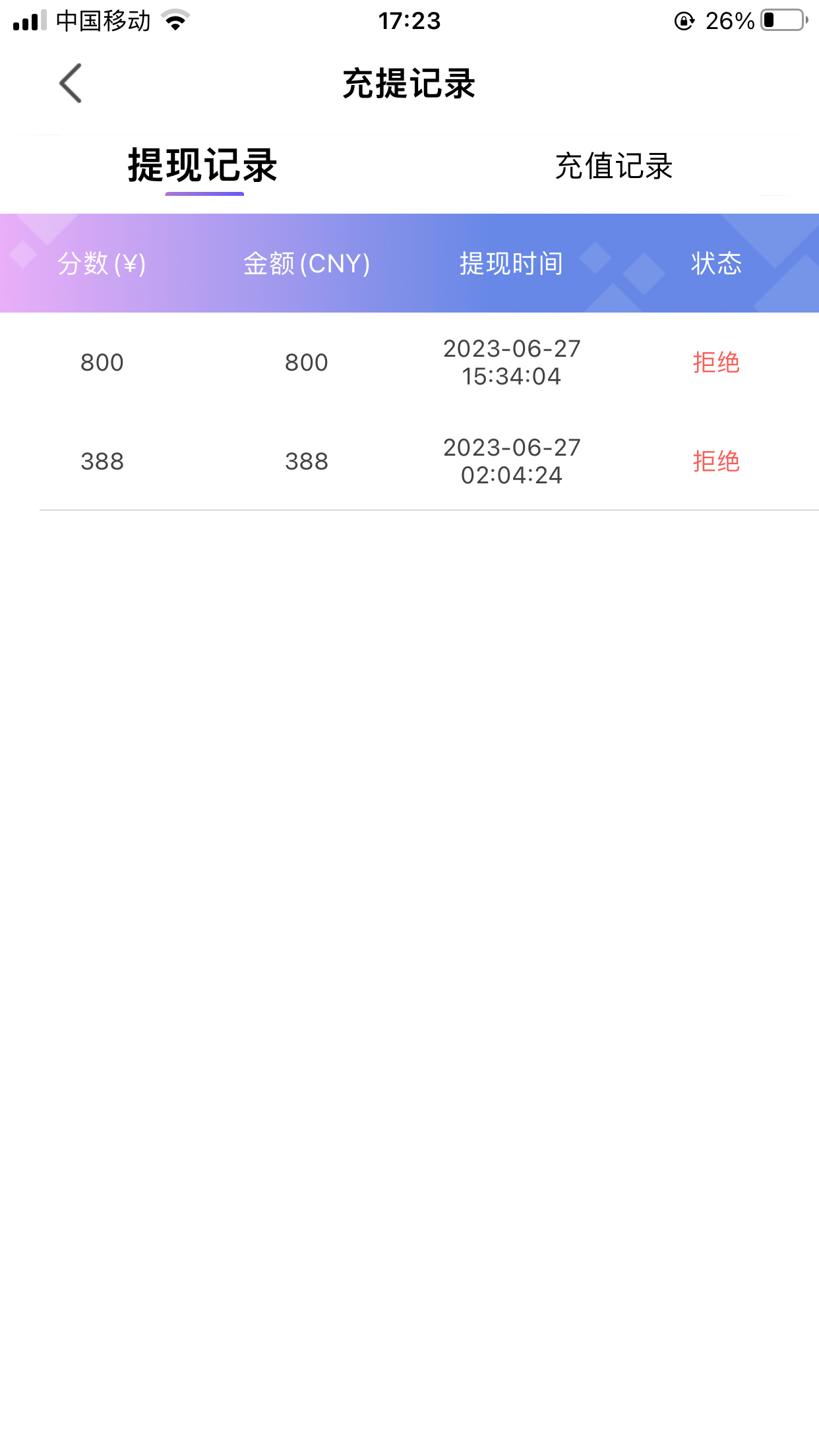
Task: Tap the 金额(CNY) column header
Action: (x=305, y=263)
